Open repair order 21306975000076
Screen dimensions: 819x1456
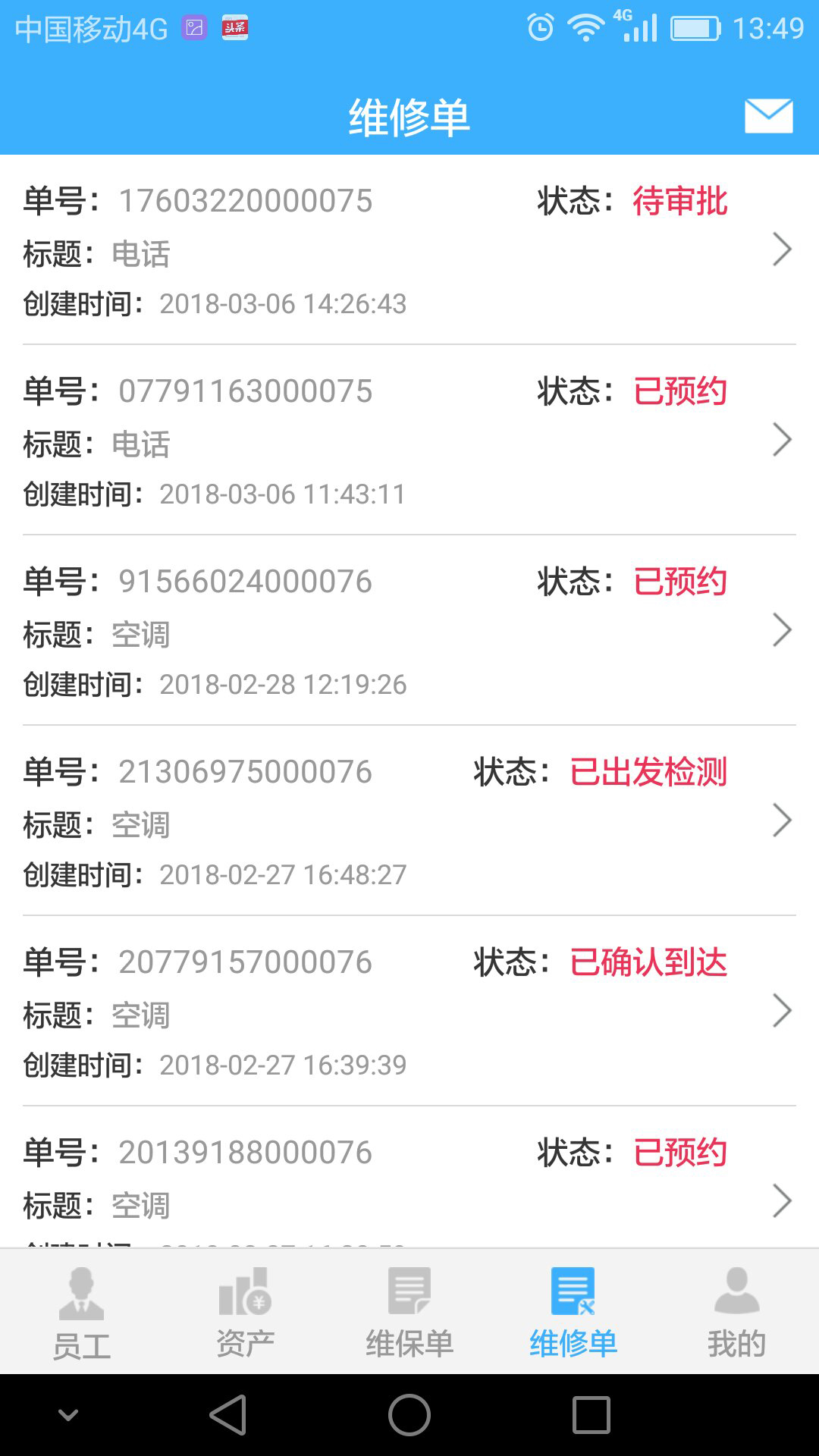(x=409, y=821)
